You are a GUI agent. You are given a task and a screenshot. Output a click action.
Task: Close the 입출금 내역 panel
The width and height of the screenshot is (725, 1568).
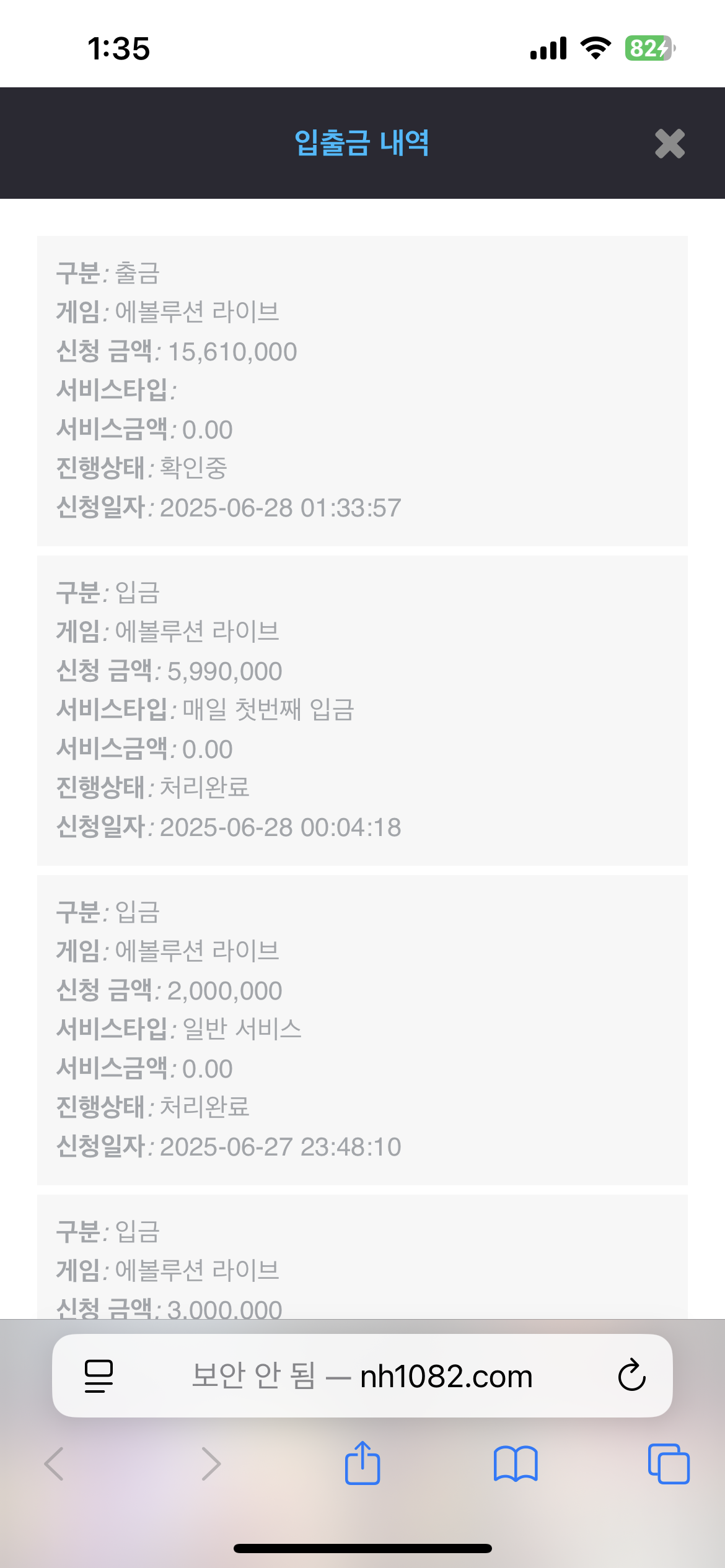[669, 144]
